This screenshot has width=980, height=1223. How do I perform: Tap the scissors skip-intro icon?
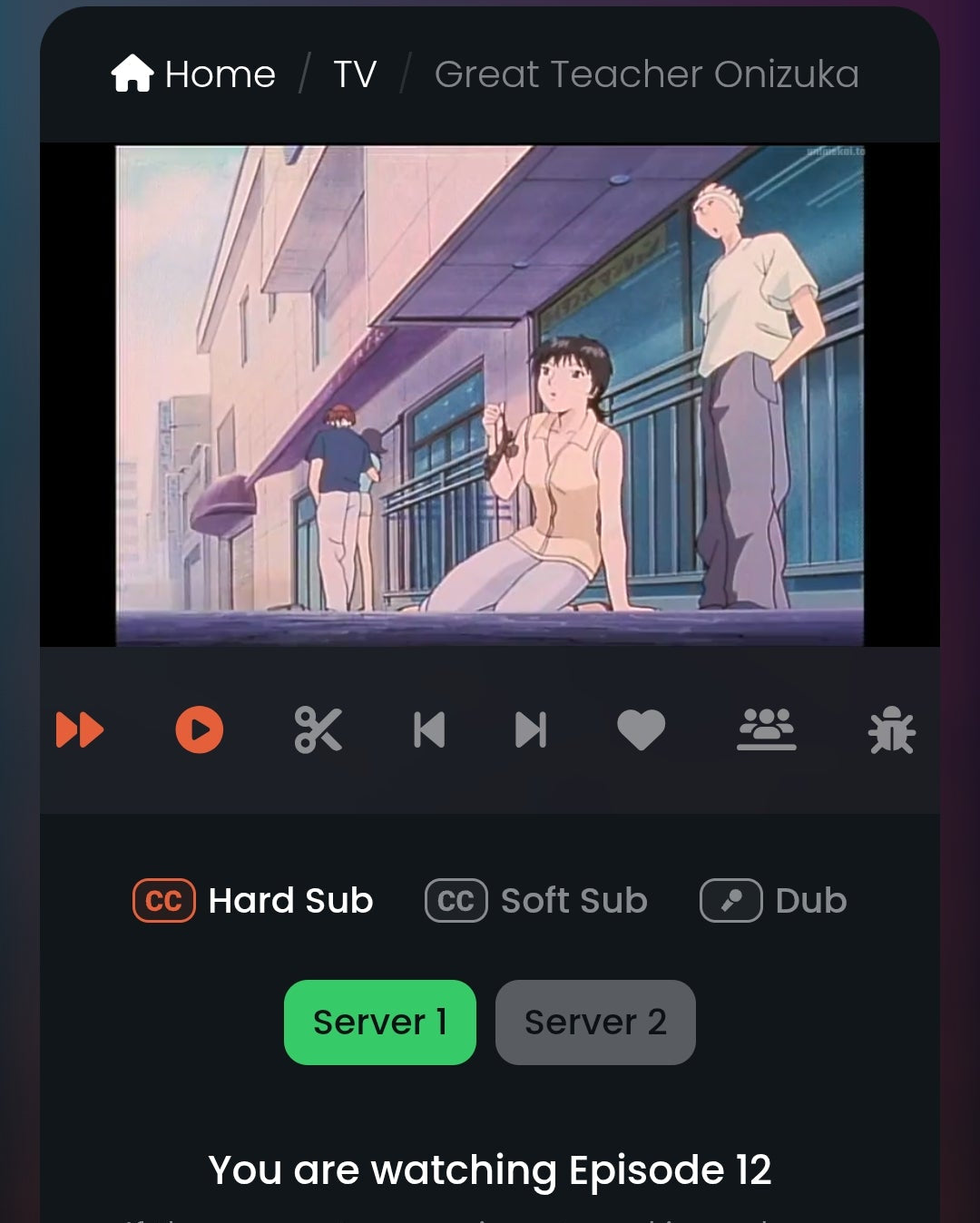click(x=318, y=729)
